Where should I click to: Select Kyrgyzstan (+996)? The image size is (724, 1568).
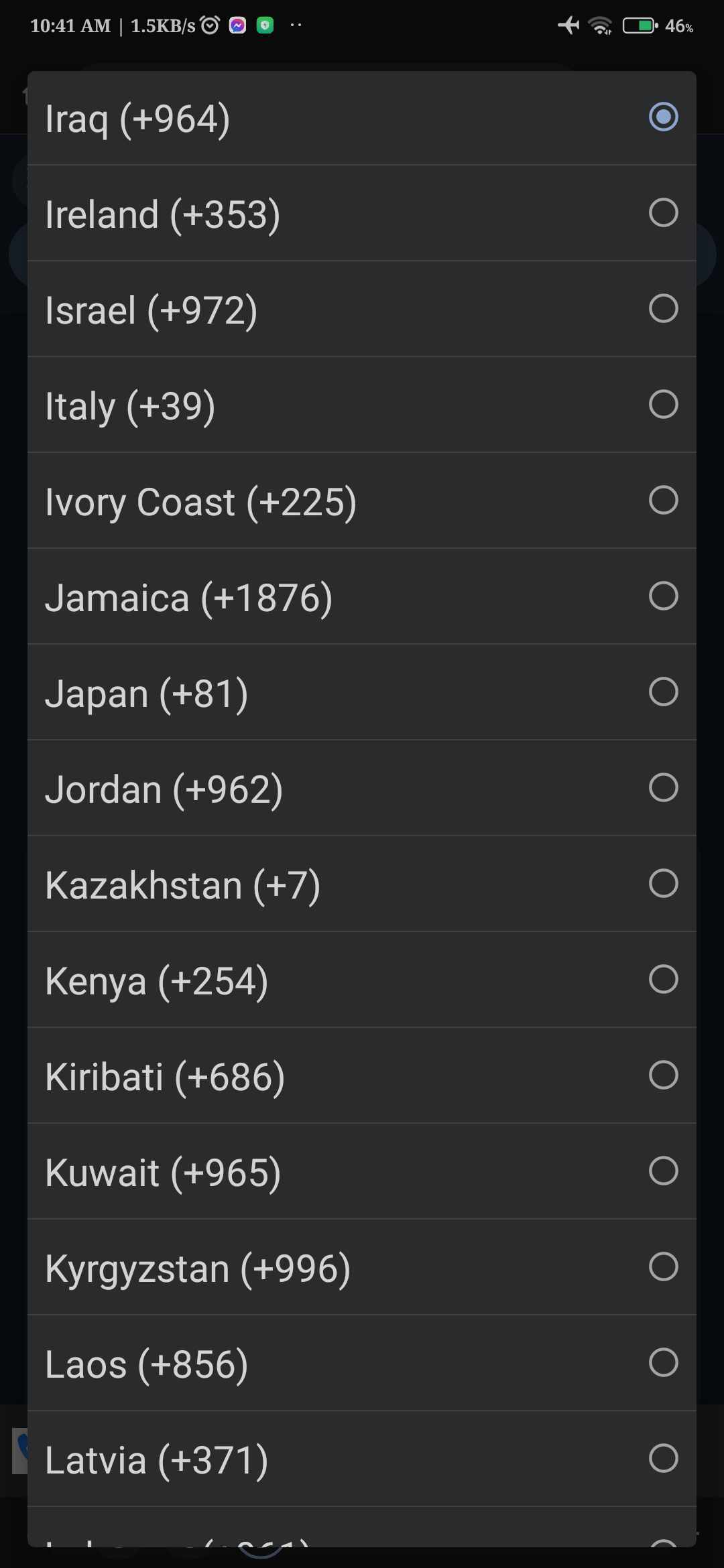pos(362,1268)
